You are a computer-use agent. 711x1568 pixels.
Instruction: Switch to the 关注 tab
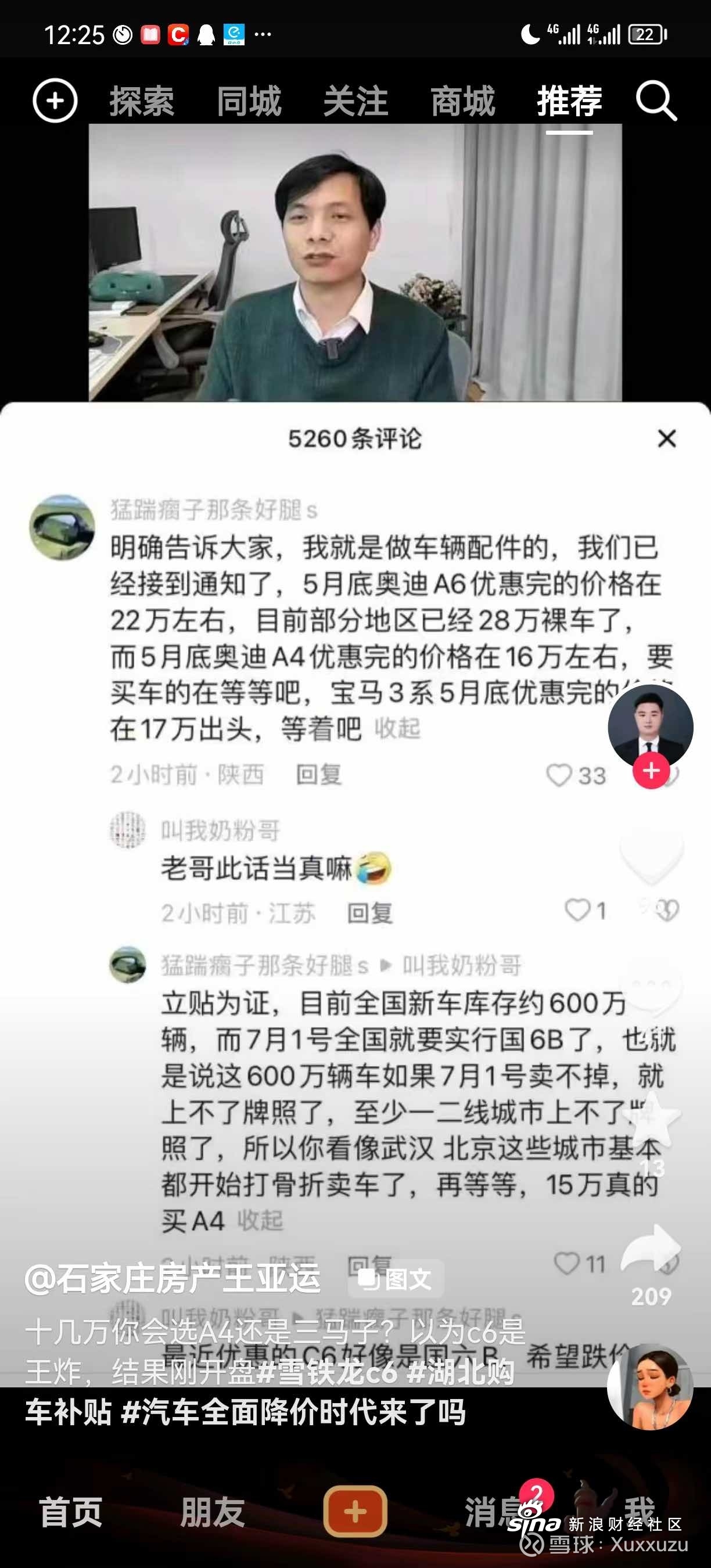point(355,101)
